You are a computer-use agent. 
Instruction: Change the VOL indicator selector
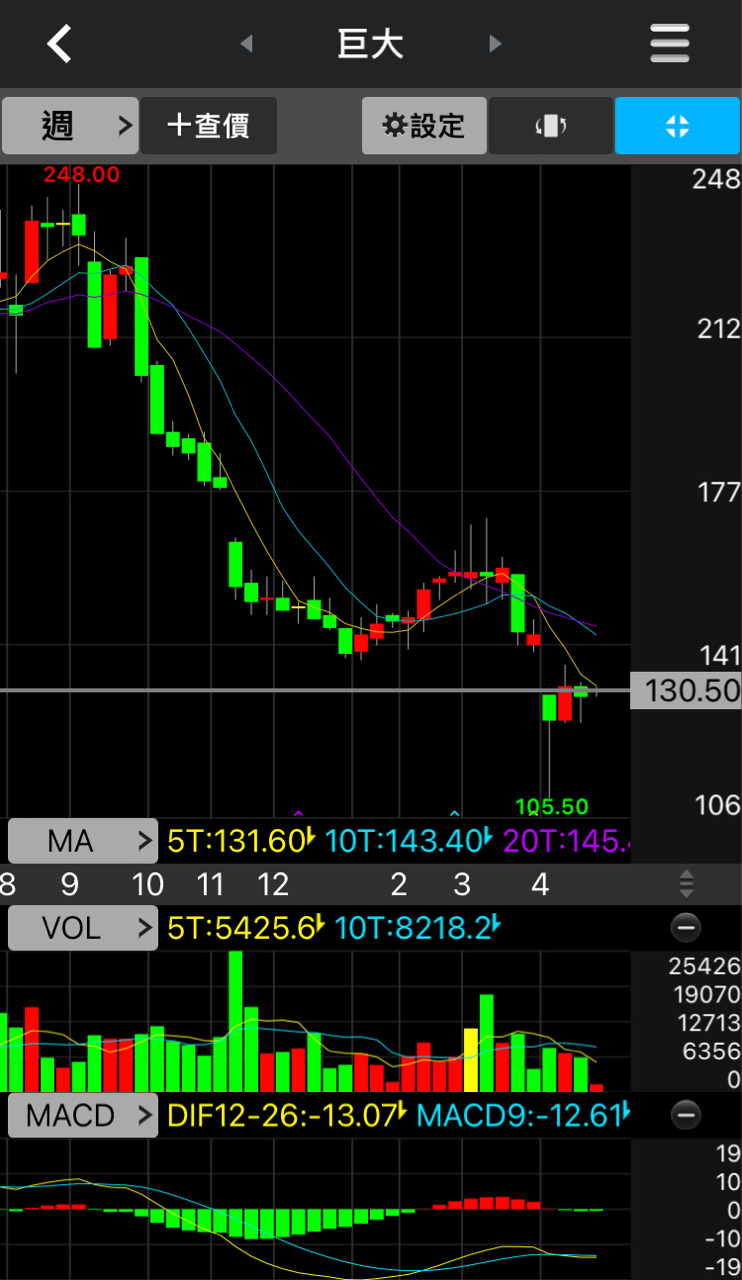pos(83,928)
